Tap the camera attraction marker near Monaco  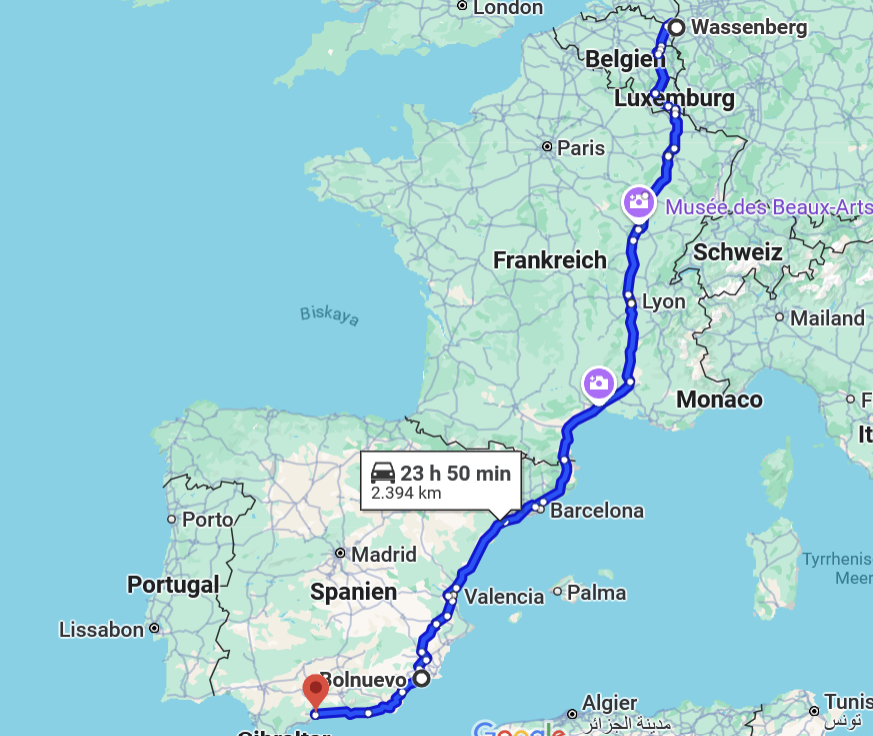pos(599,383)
